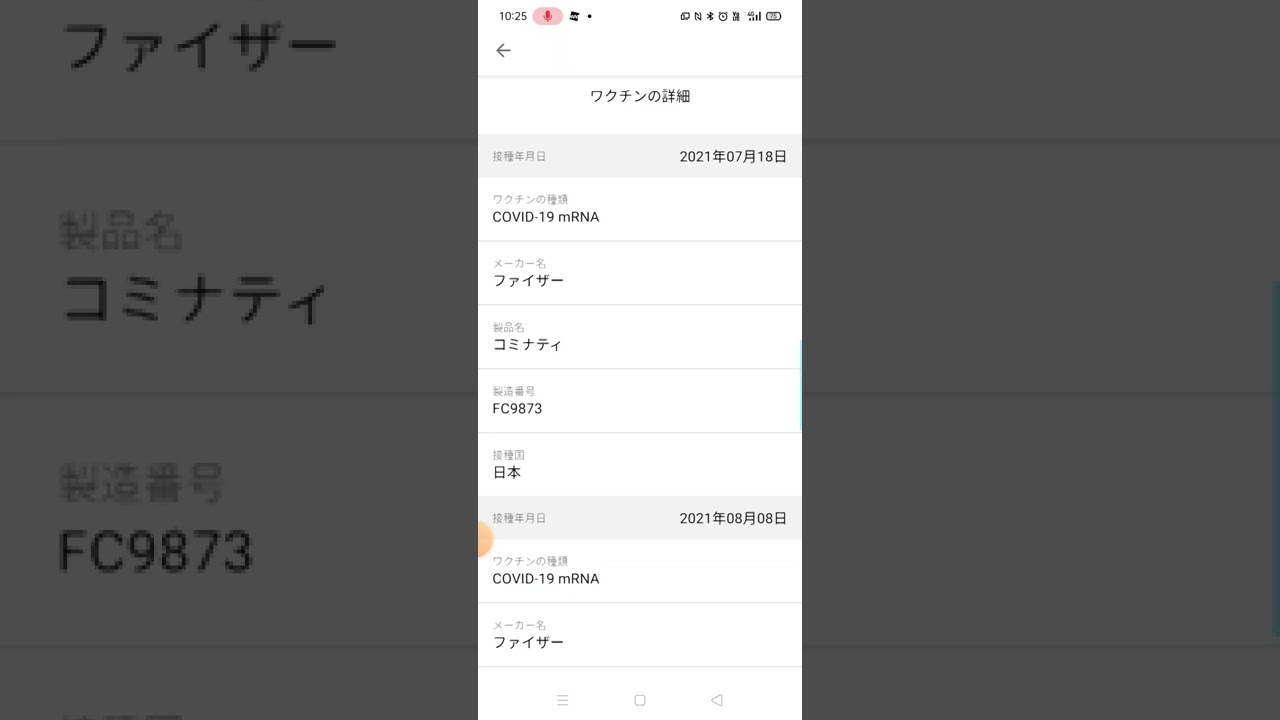
Task: Tap the system home button
Action: coord(640,700)
